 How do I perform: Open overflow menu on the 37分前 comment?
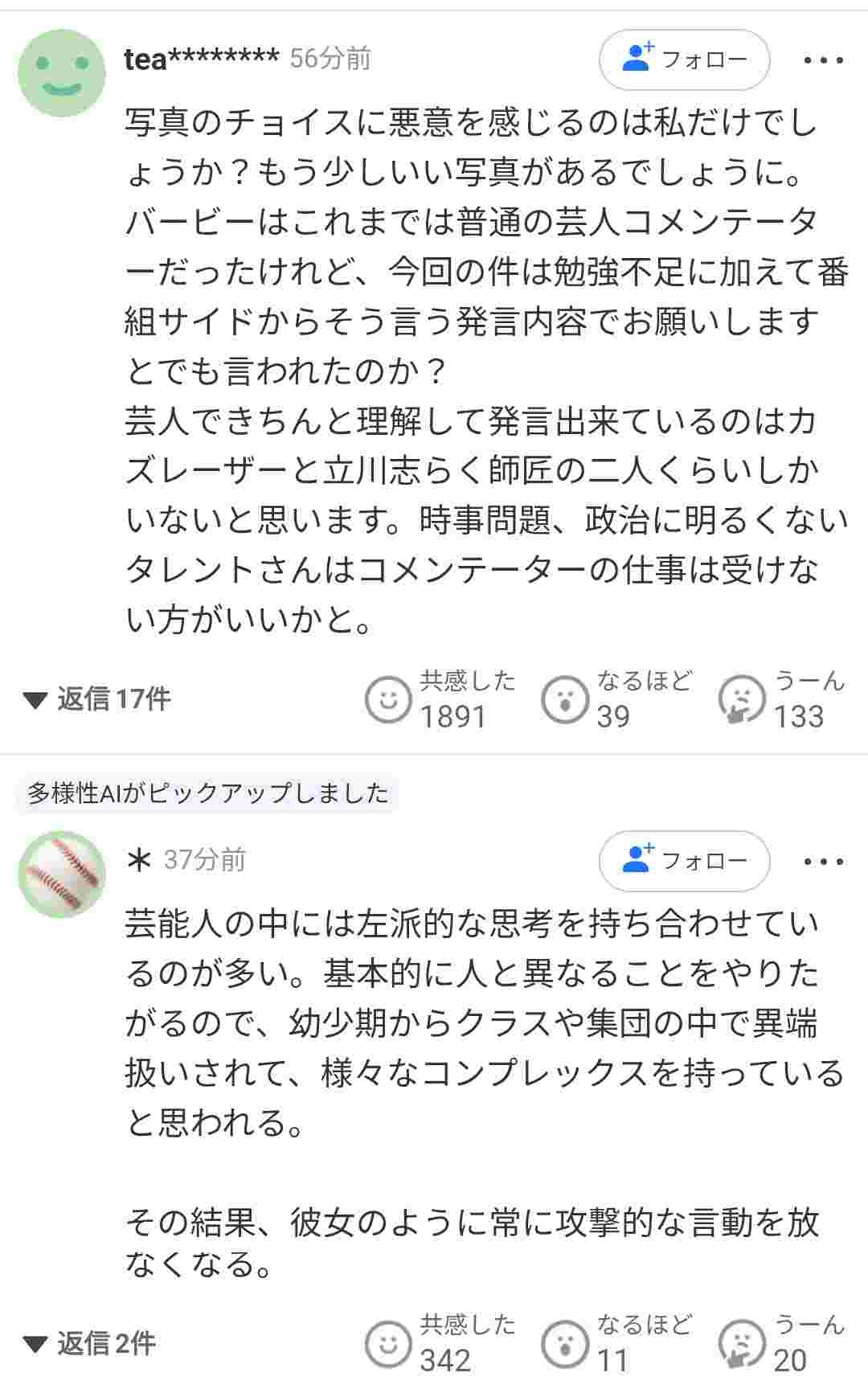pyautogui.click(x=824, y=862)
